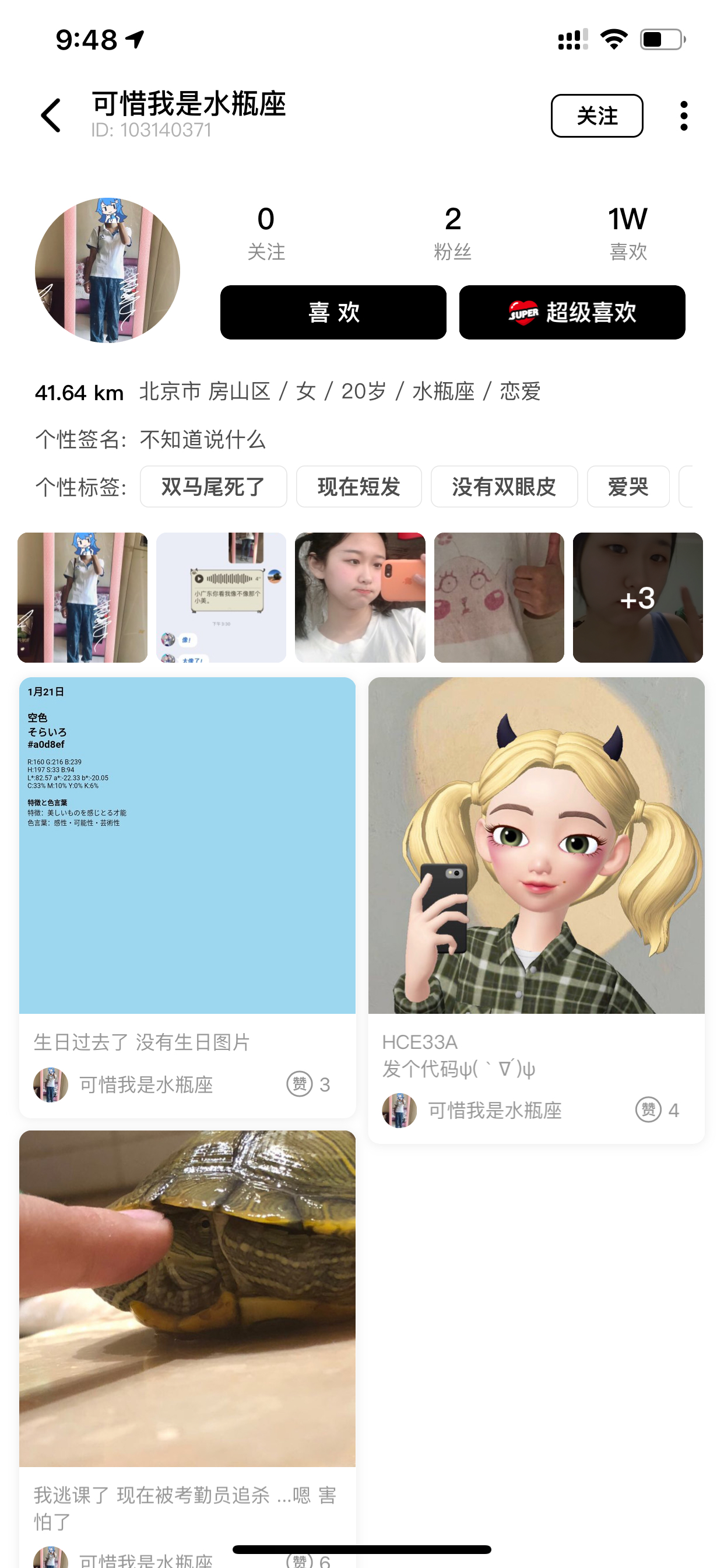The image size is (724, 1568).
Task: Select the 爱哭 tag chip
Action: point(628,487)
